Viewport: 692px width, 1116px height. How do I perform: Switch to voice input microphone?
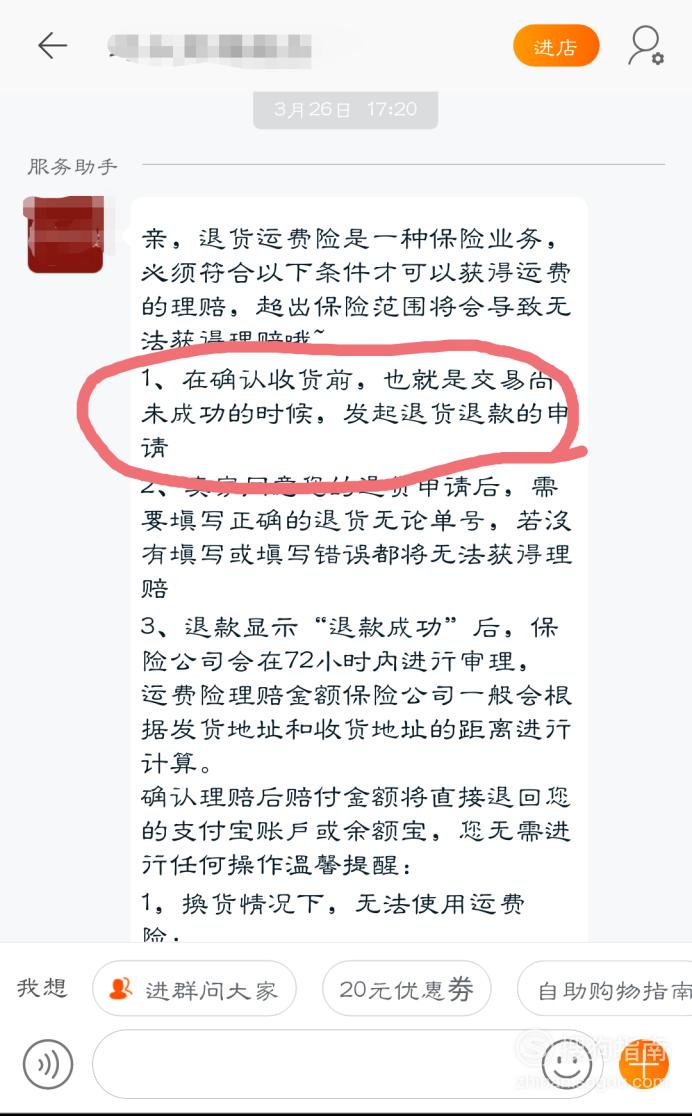pyautogui.click(x=48, y=1064)
